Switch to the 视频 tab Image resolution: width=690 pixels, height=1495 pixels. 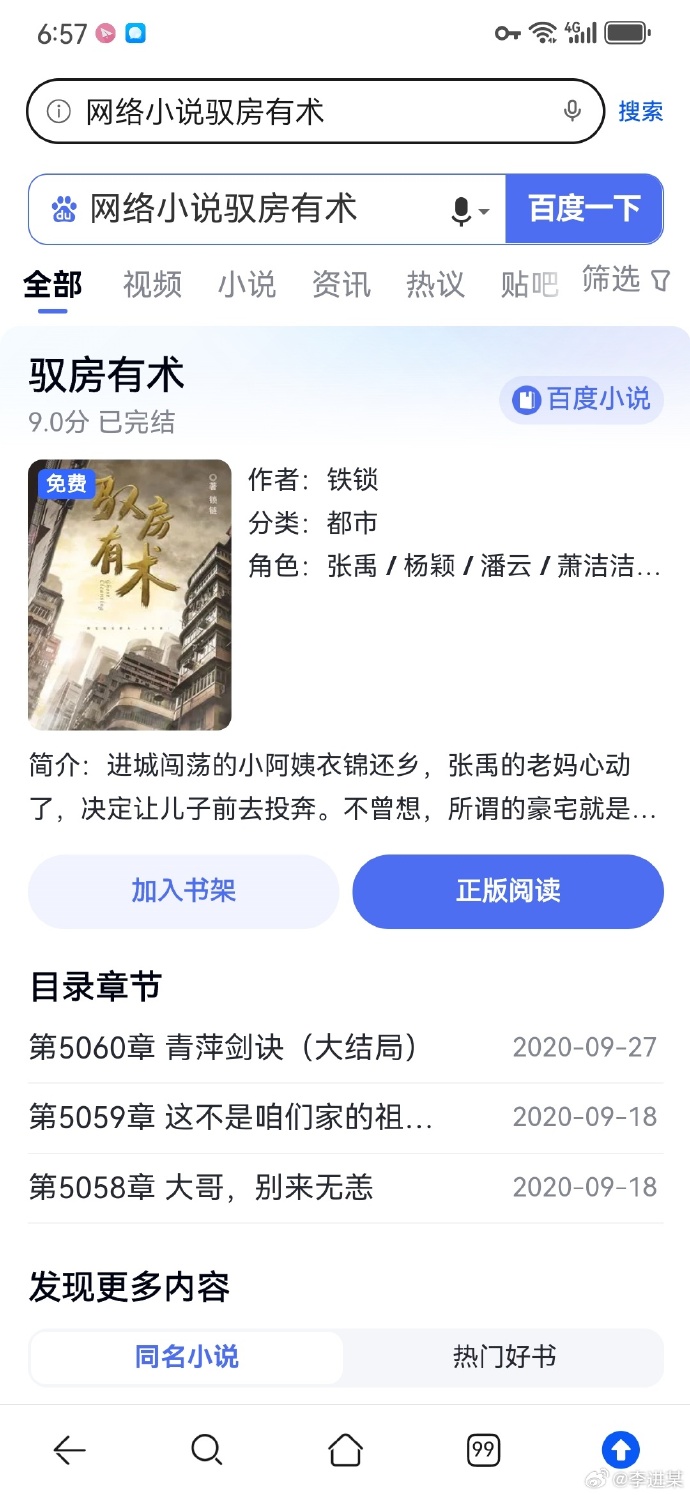point(152,285)
